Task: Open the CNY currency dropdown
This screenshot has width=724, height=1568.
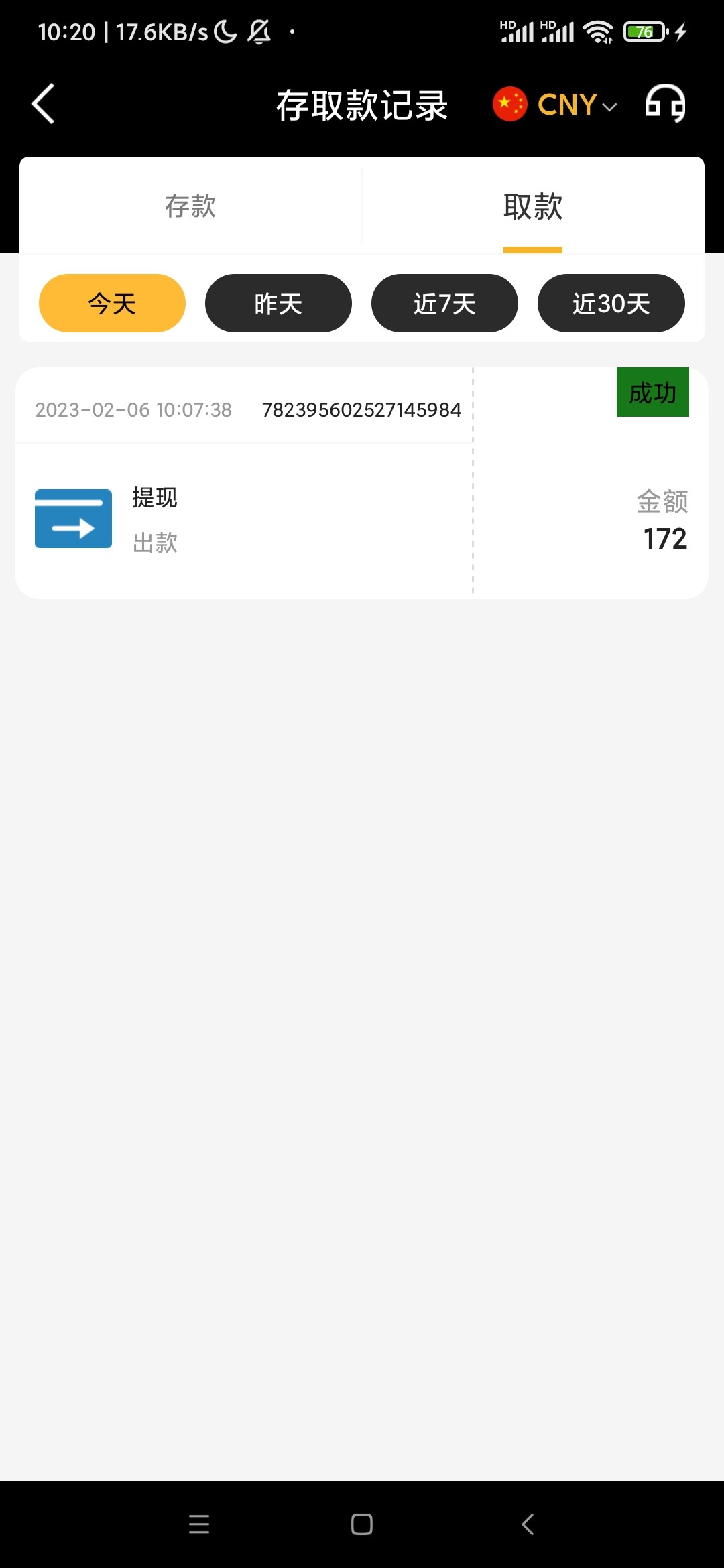Action: coord(556,105)
